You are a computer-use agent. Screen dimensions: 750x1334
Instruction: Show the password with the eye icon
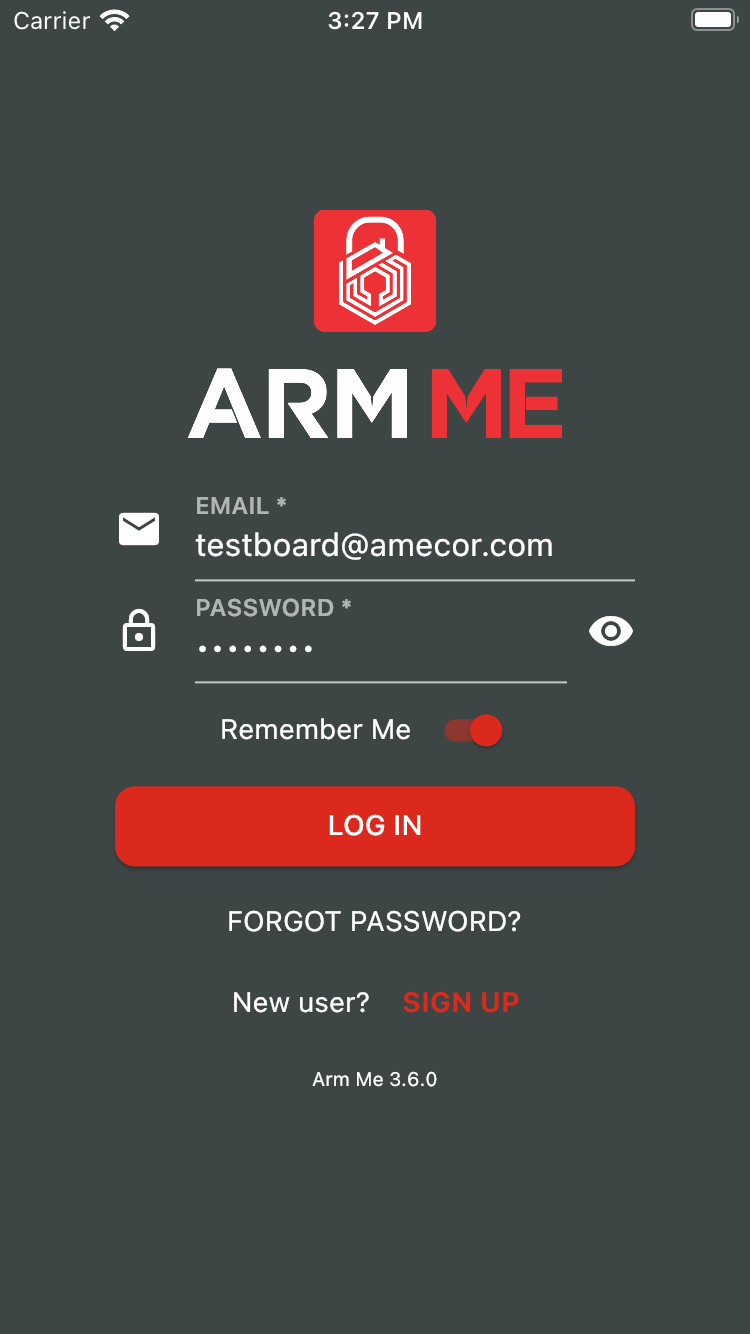[610, 631]
